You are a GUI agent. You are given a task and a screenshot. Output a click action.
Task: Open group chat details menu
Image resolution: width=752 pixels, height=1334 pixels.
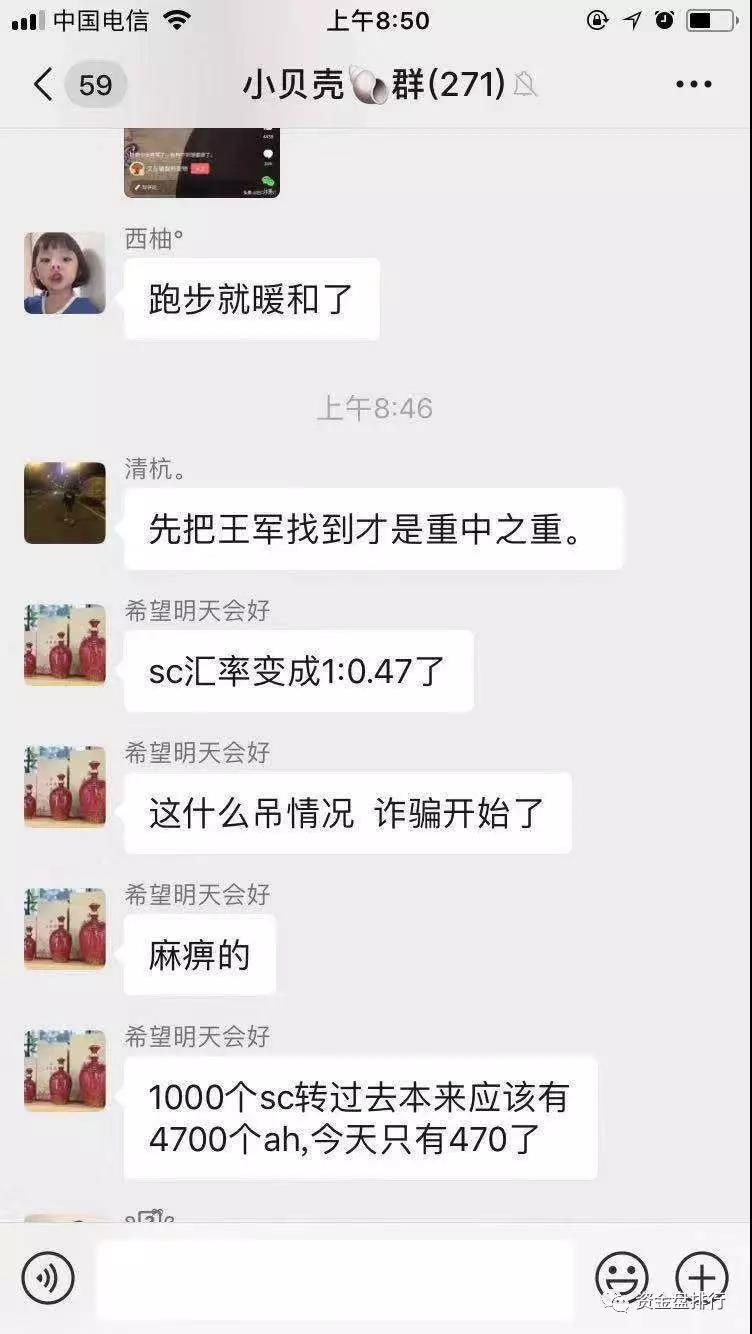[693, 85]
